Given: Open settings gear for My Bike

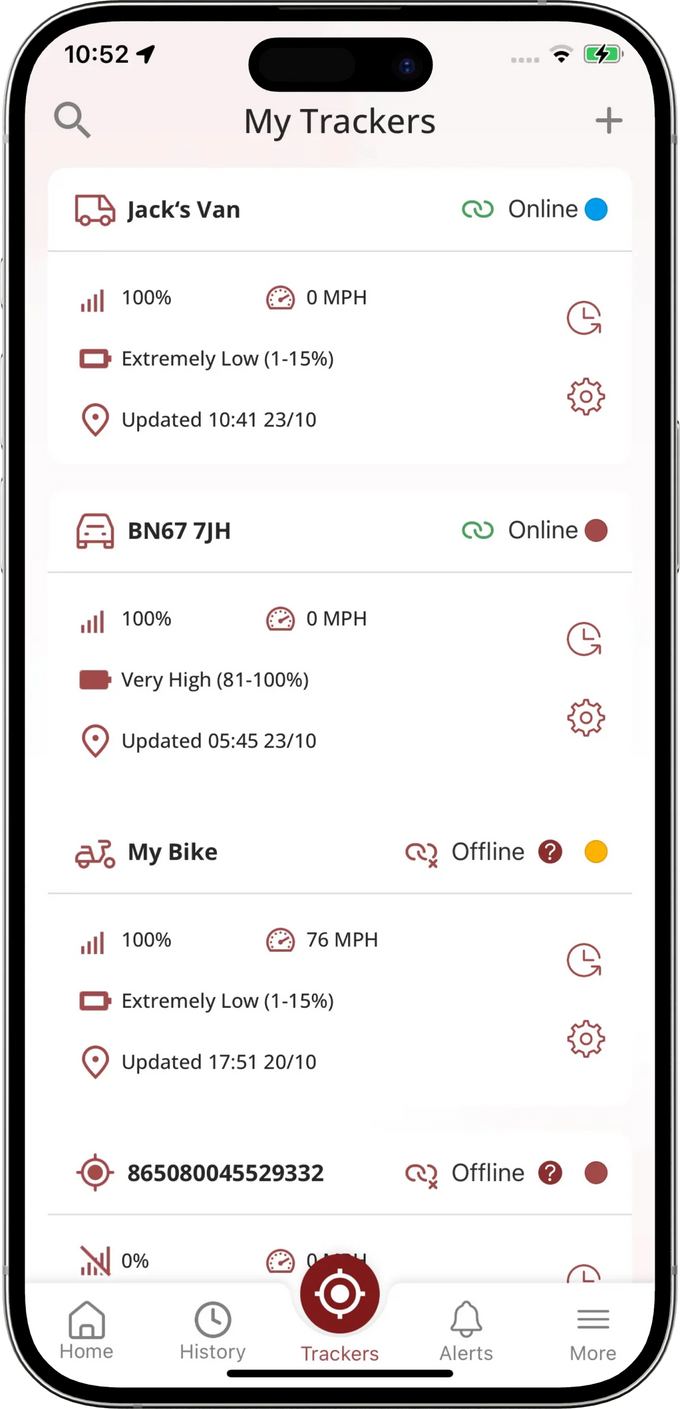Looking at the screenshot, I should 585,1039.
